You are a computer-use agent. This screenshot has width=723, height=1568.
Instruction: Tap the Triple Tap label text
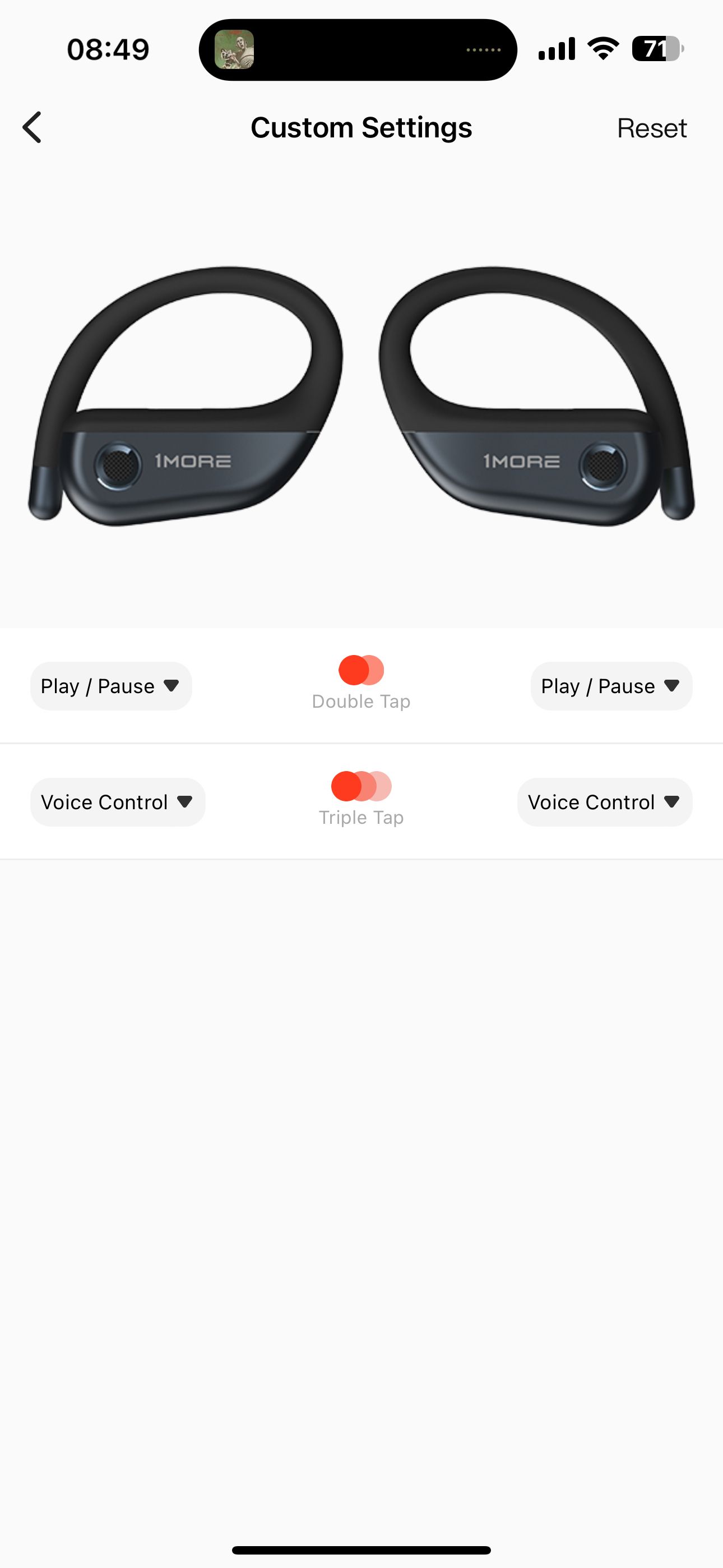click(361, 817)
